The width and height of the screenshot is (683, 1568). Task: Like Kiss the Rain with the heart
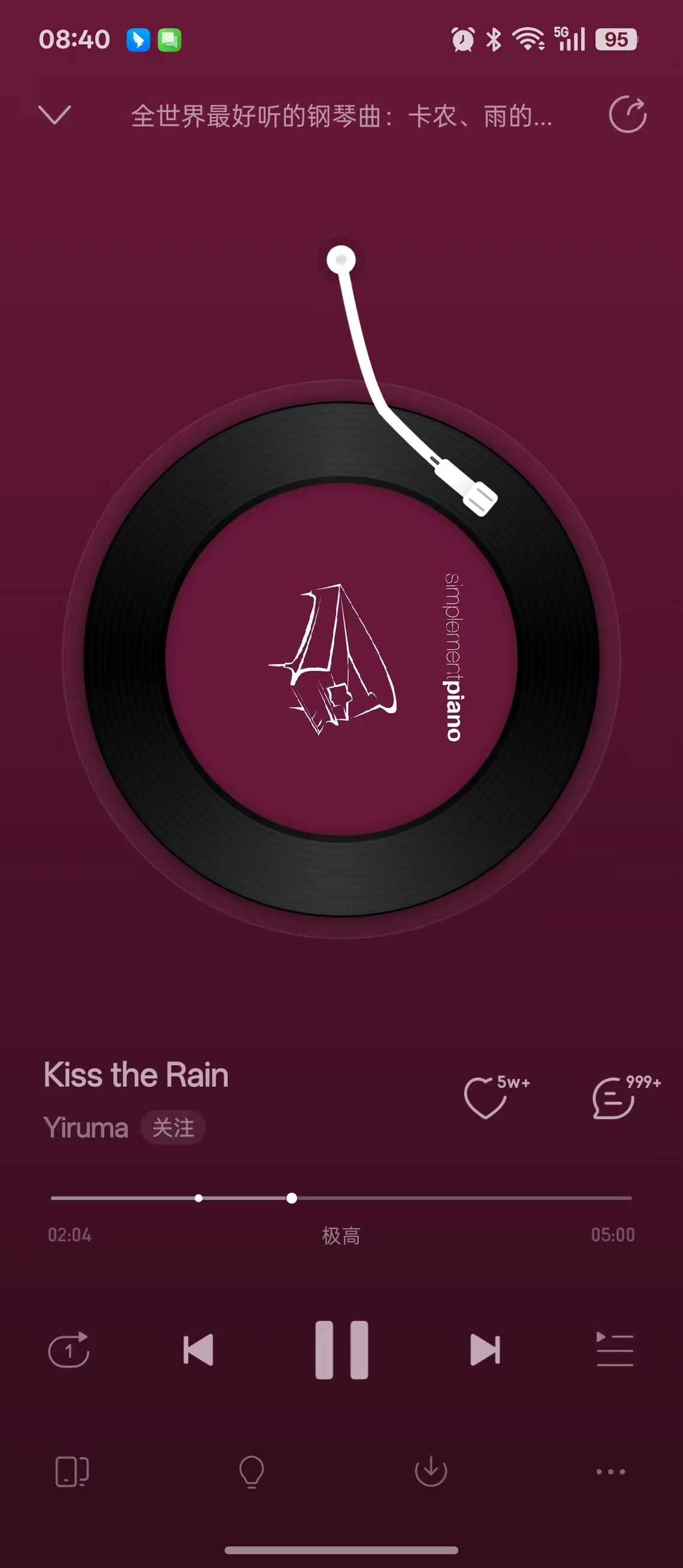(486, 1097)
